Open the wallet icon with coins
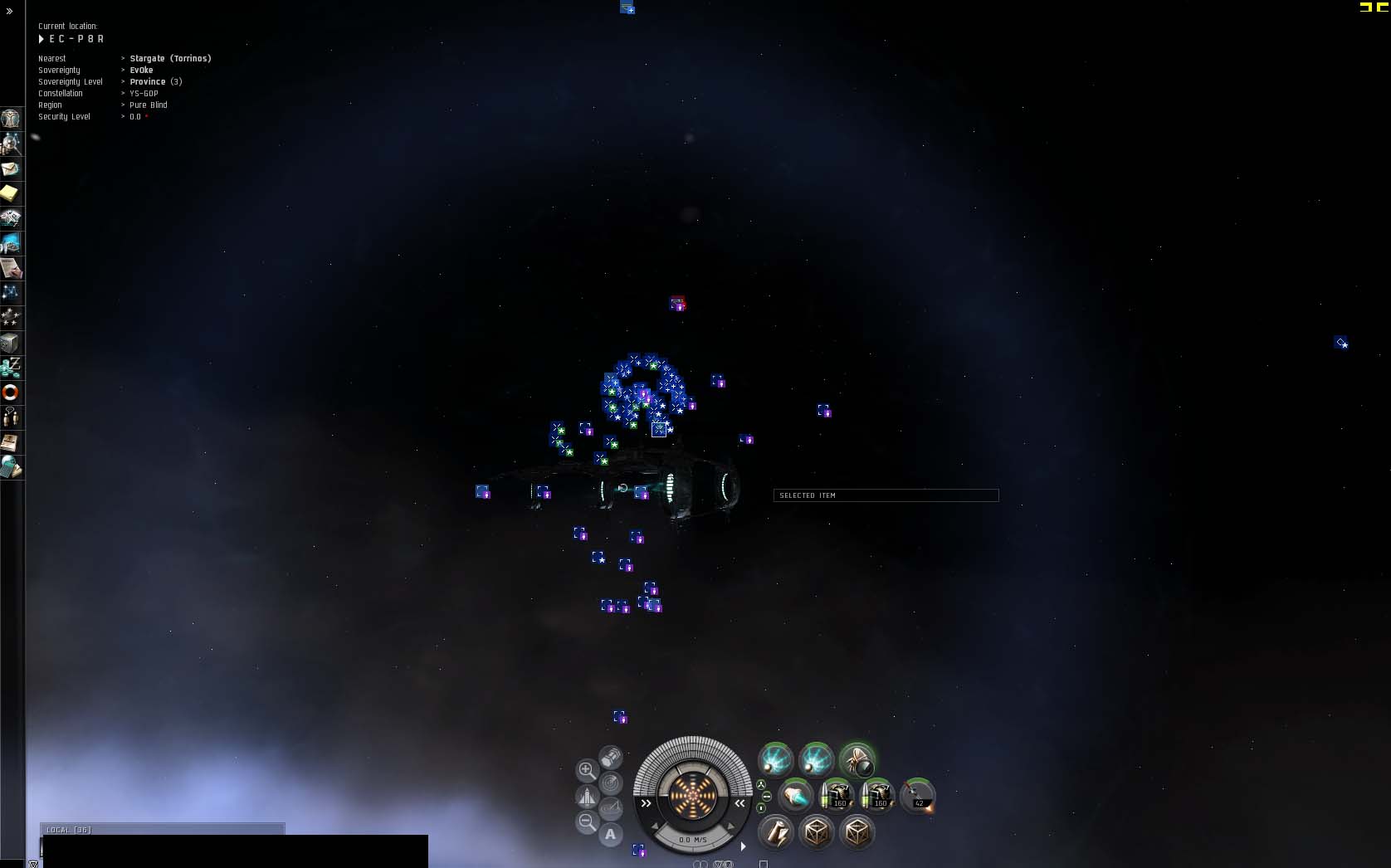 pos(11,368)
